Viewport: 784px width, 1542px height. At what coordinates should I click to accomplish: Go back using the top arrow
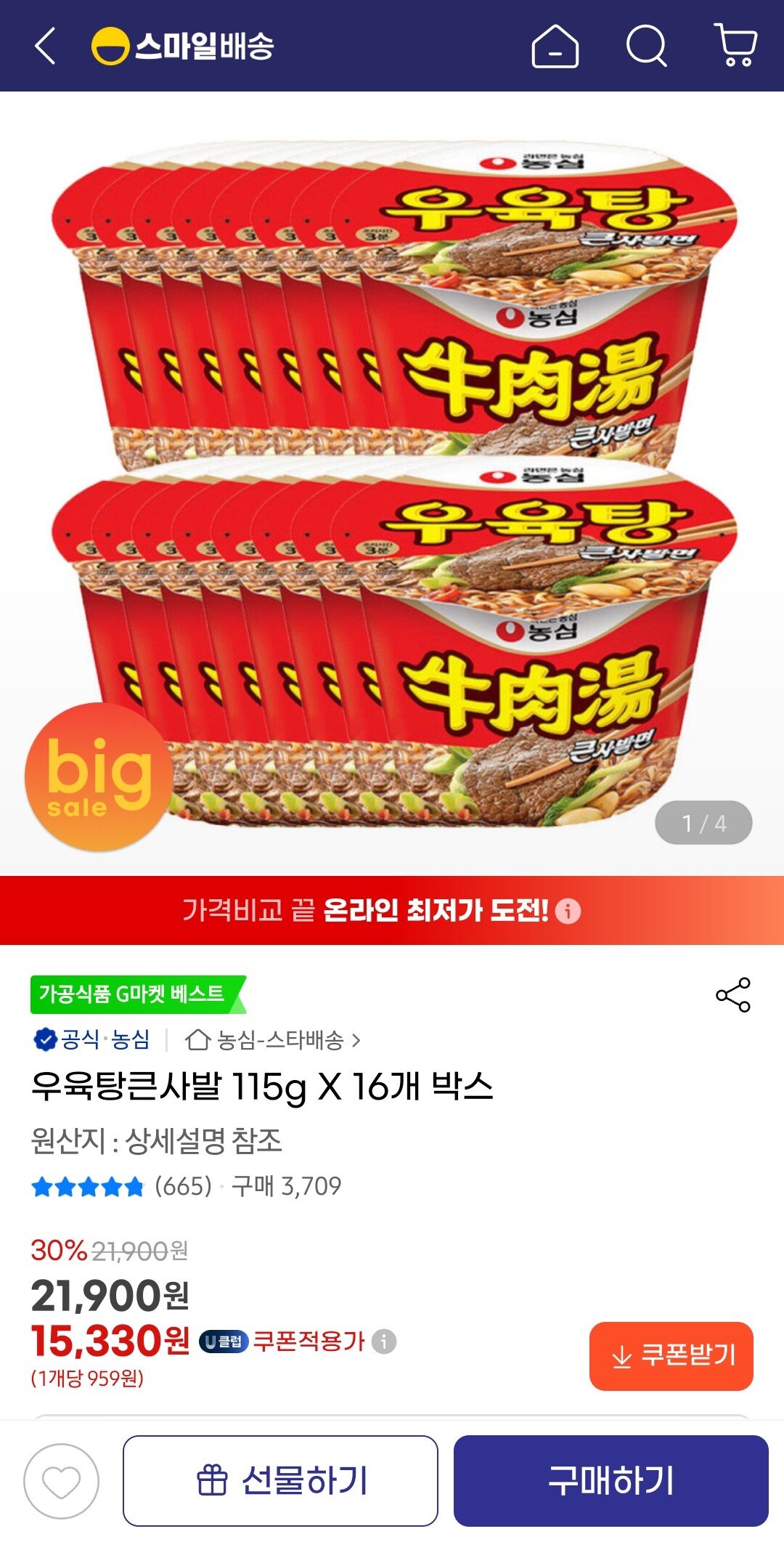[x=45, y=46]
